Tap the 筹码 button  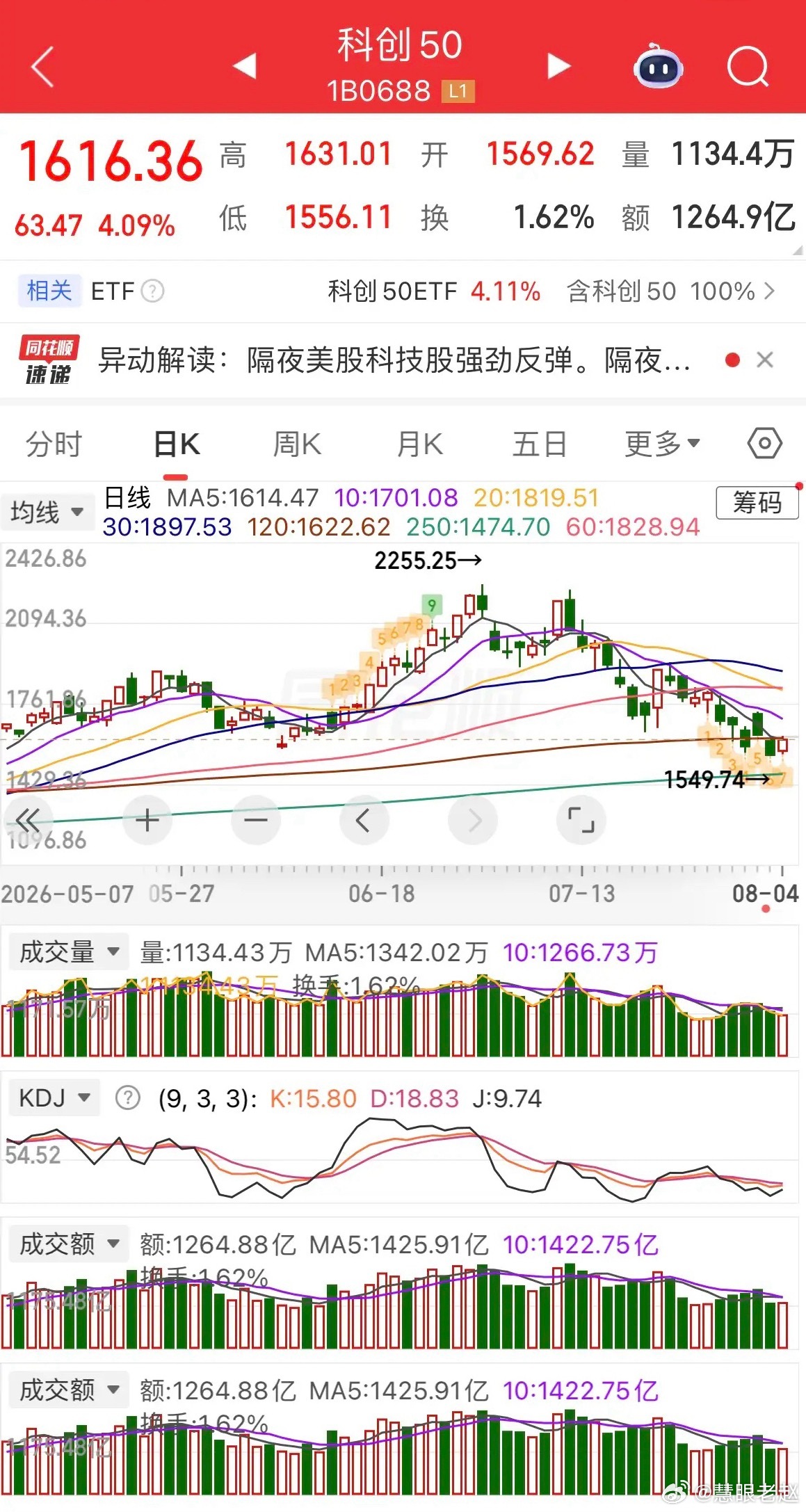[757, 502]
